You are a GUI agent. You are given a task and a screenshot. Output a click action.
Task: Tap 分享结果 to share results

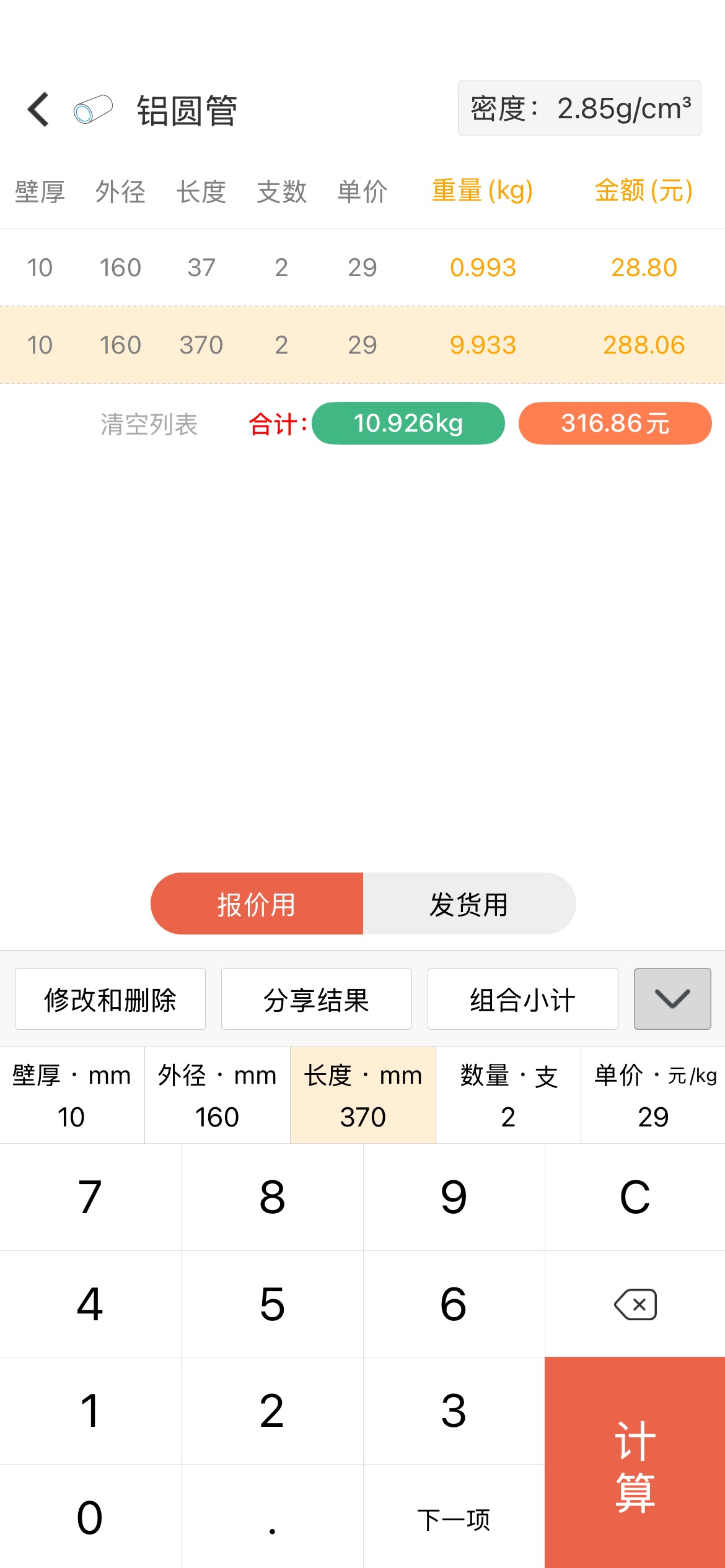(x=317, y=1000)
